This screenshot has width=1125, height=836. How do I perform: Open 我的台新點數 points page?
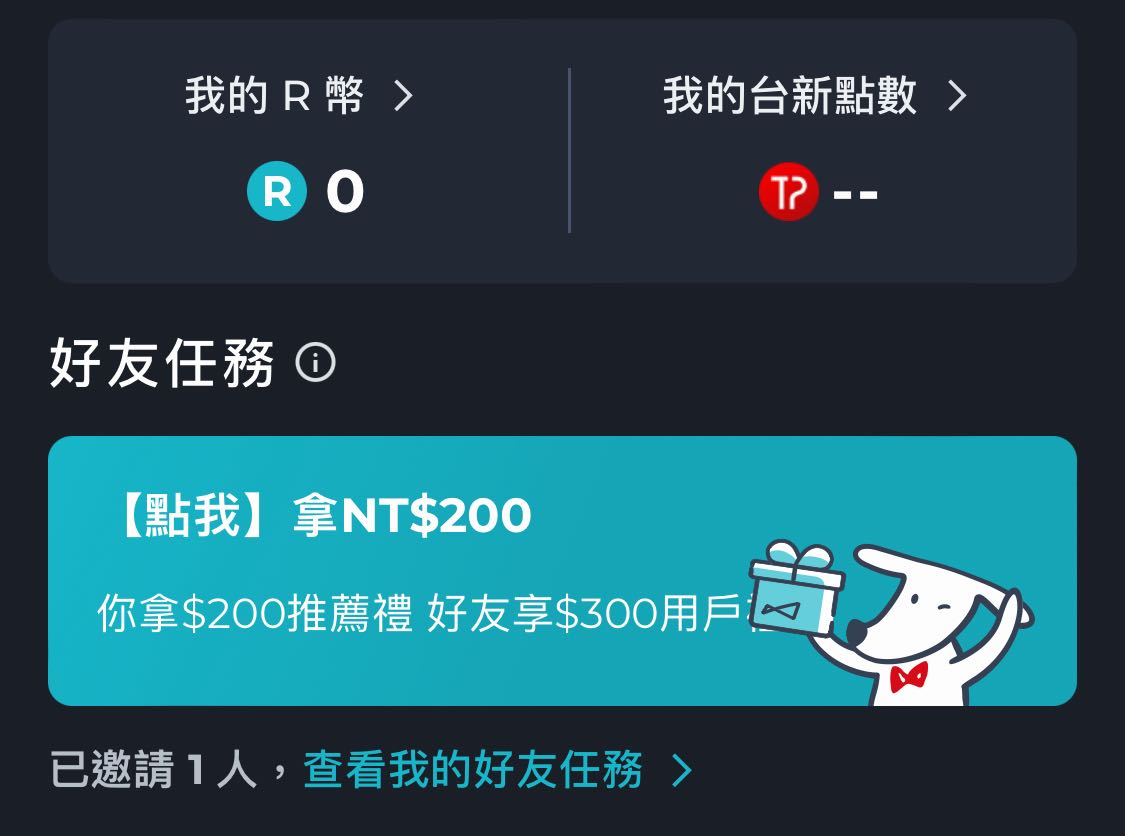pos(814,97)
